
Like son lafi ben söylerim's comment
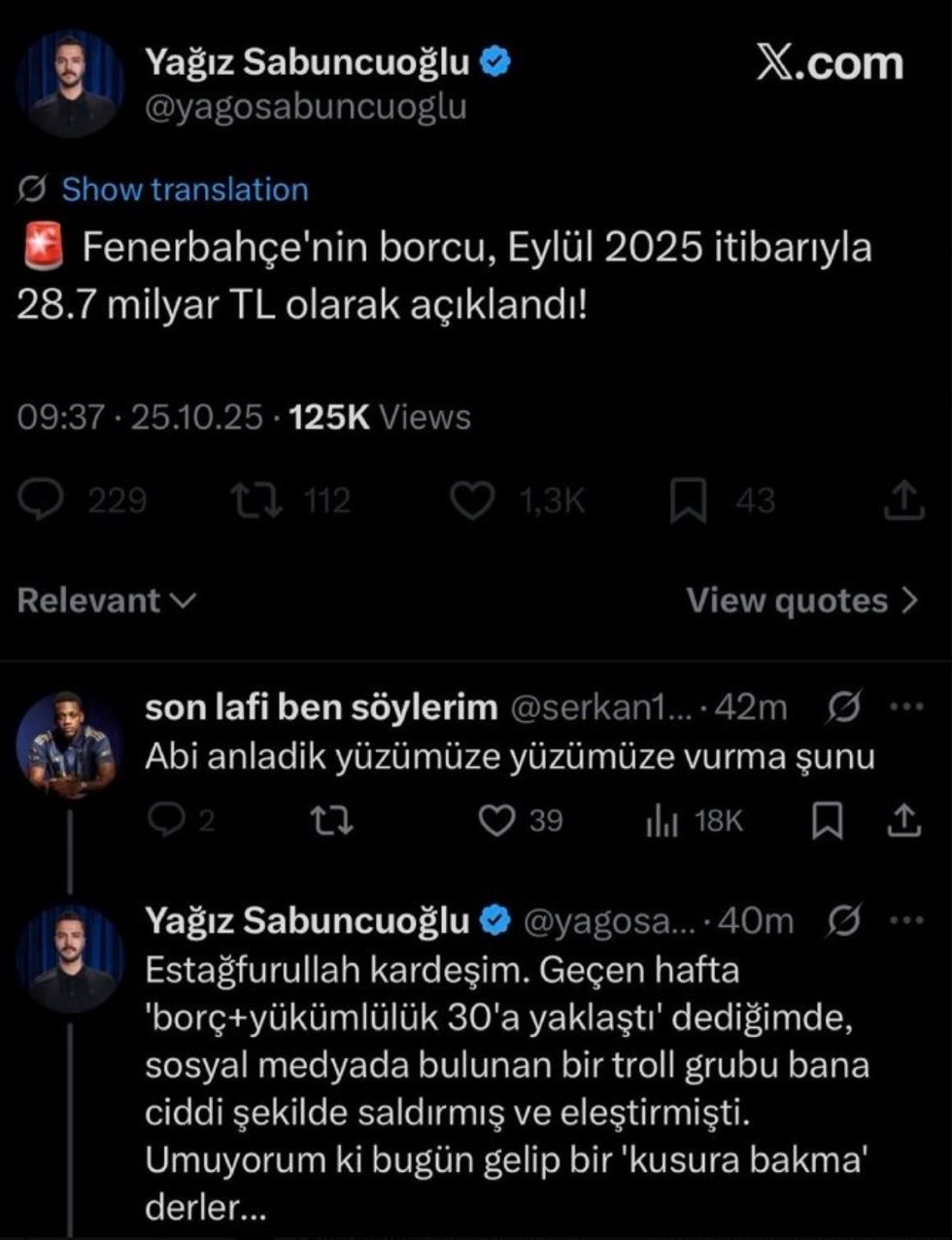(497, 822)
